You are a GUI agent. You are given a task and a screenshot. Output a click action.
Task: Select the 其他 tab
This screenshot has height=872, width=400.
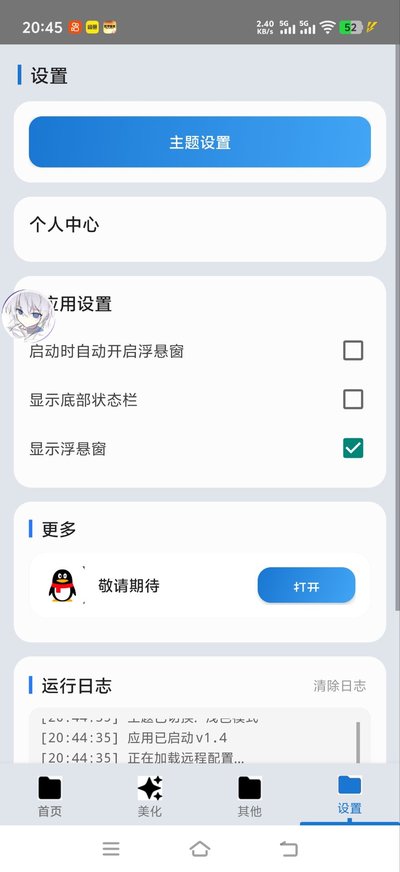[249, 796]
